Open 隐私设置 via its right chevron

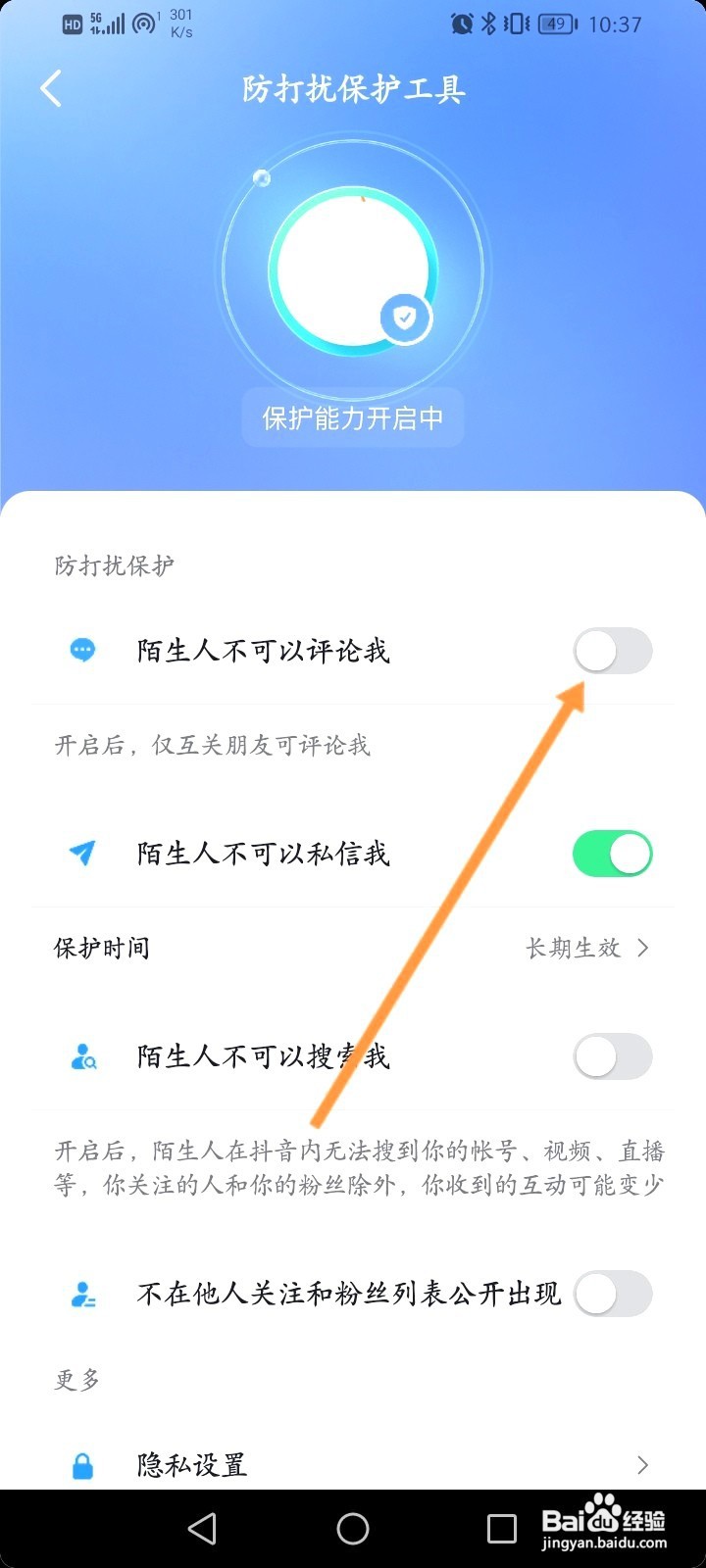pos(644,1465)
